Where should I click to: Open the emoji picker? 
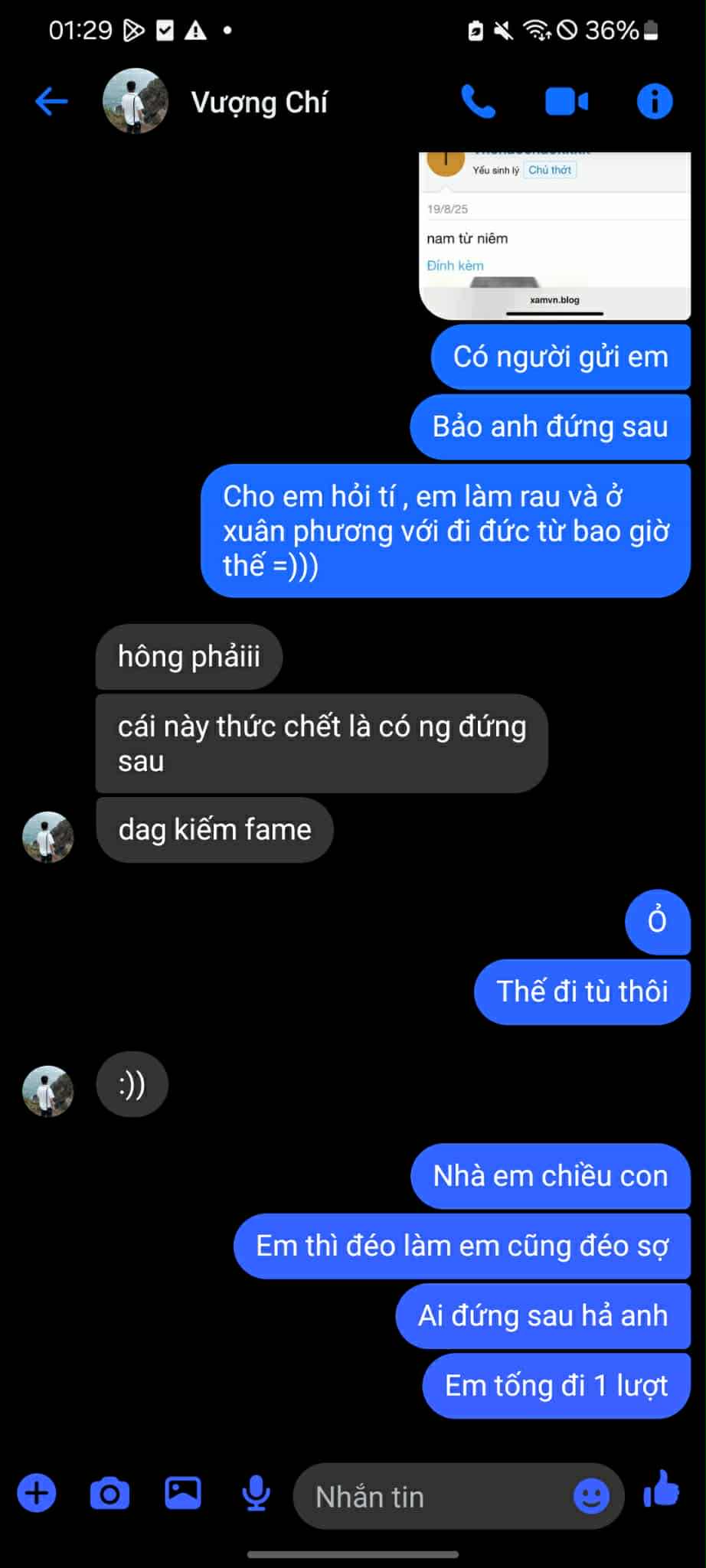591,1496
